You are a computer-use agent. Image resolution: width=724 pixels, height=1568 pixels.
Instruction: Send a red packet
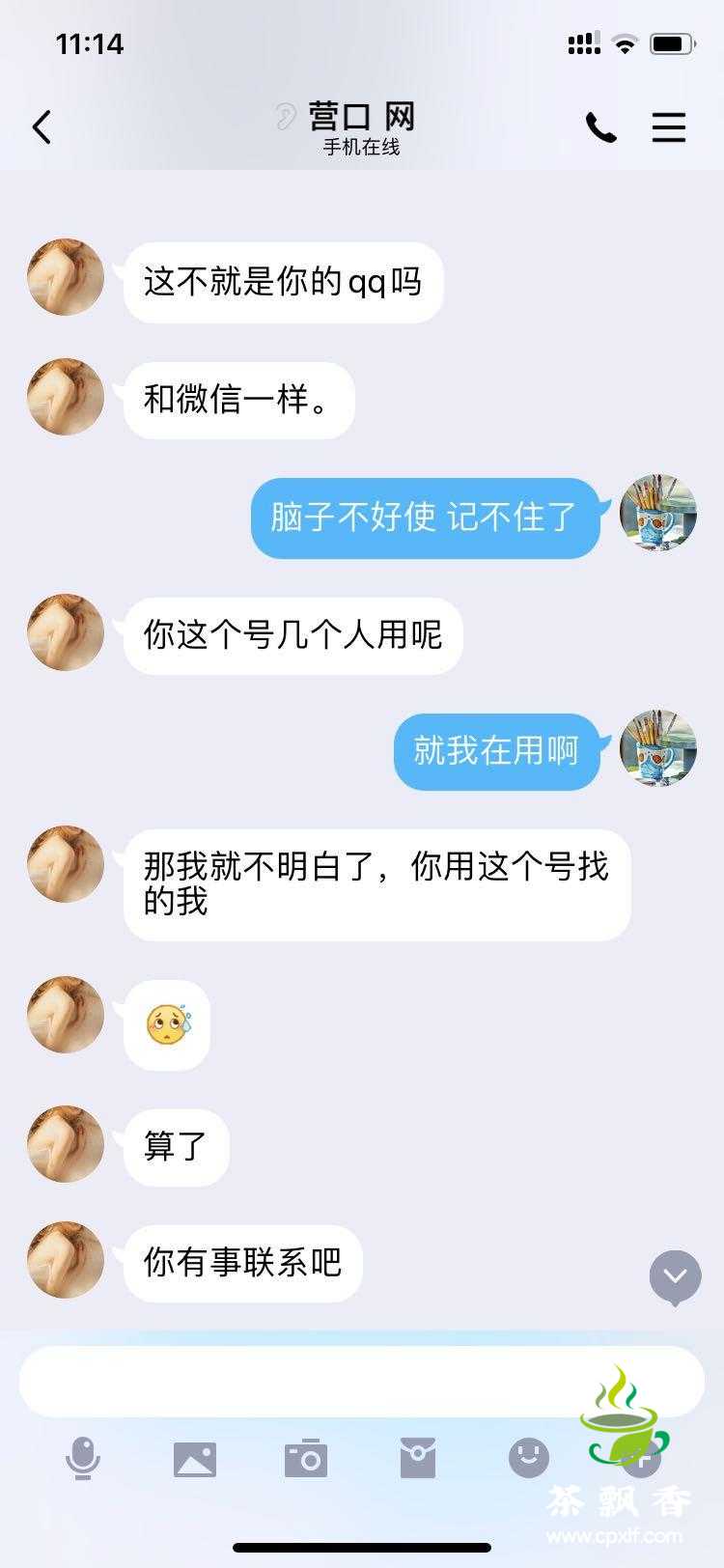tap(417, 1458)
